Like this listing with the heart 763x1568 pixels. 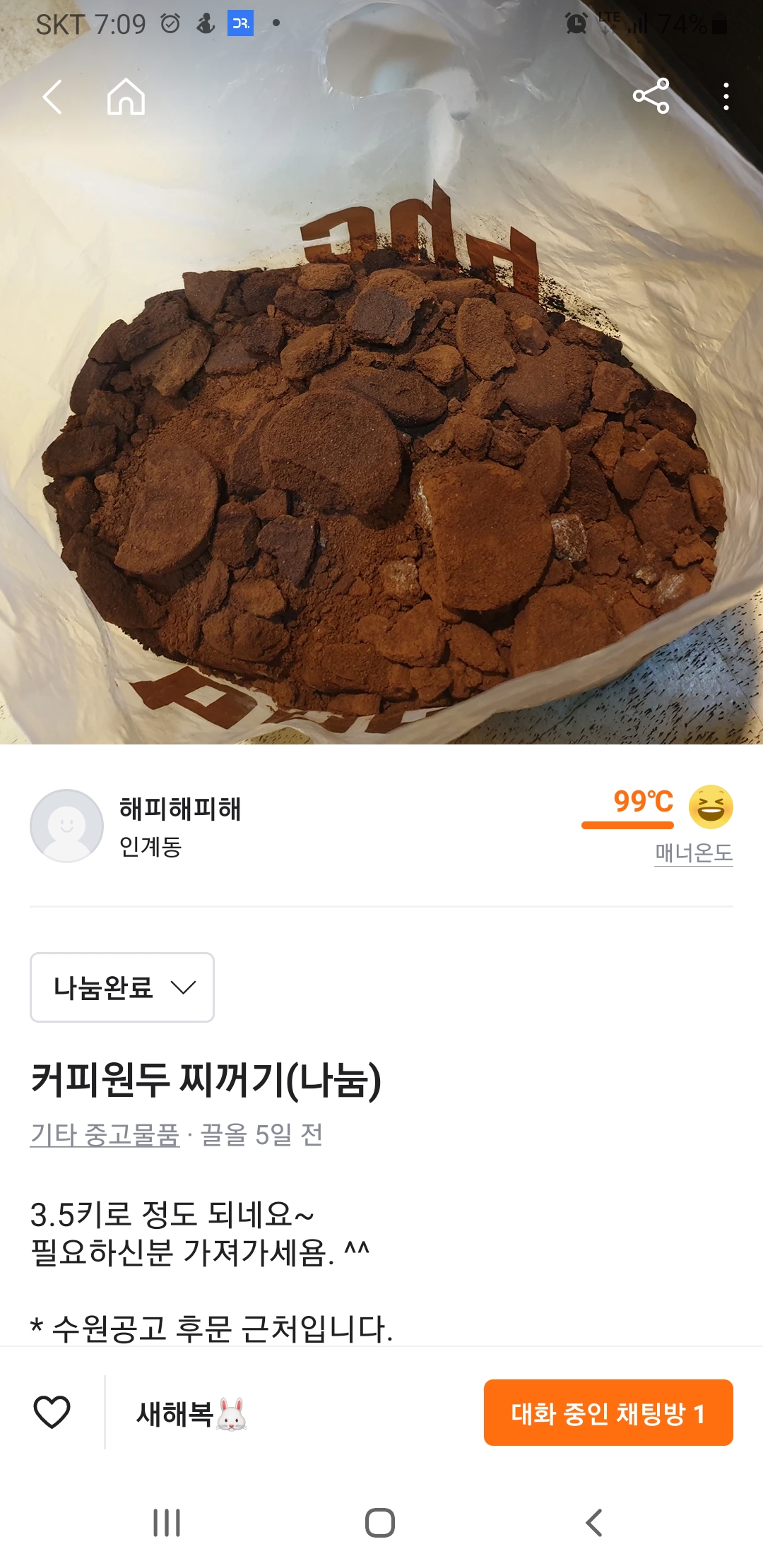pos(52,1413)
